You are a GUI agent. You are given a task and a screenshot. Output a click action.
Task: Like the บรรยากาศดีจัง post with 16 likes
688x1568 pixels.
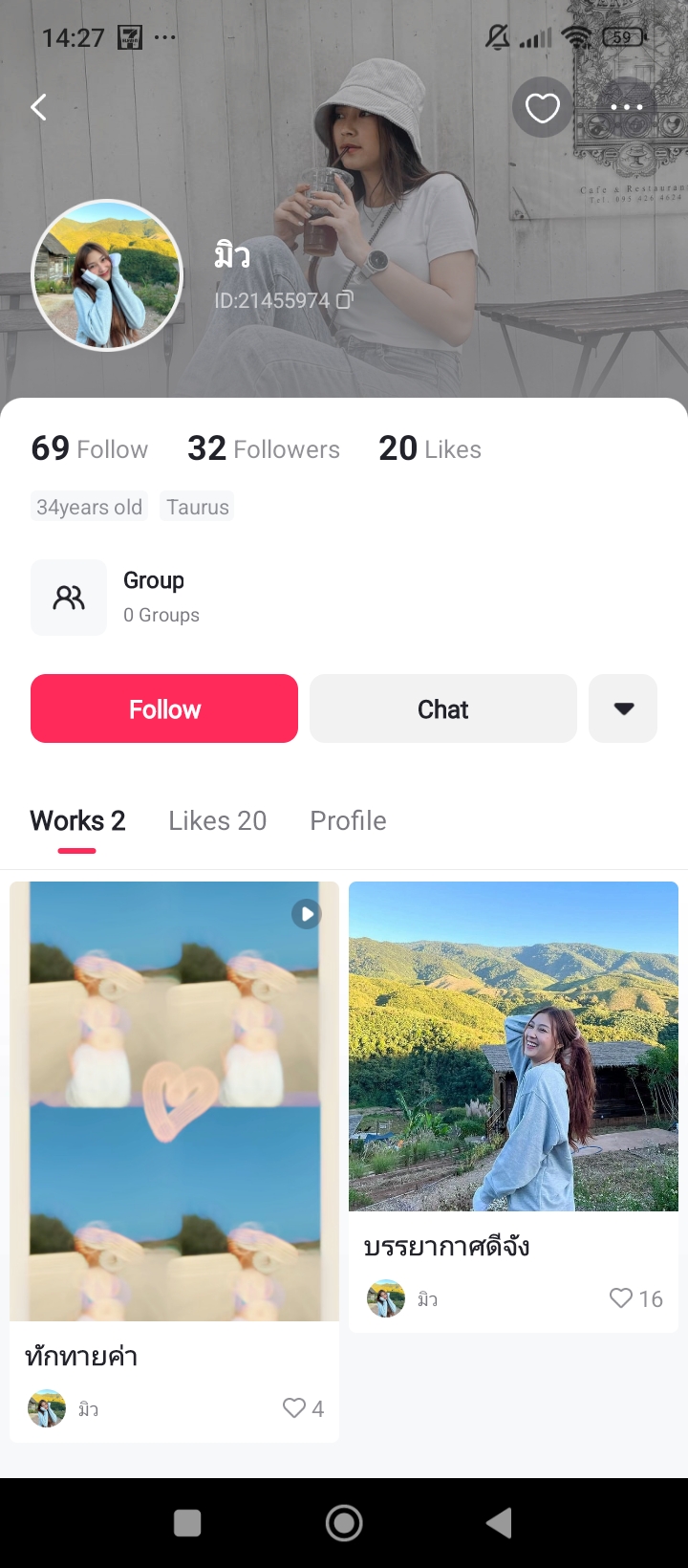[x=621, y=1297]
